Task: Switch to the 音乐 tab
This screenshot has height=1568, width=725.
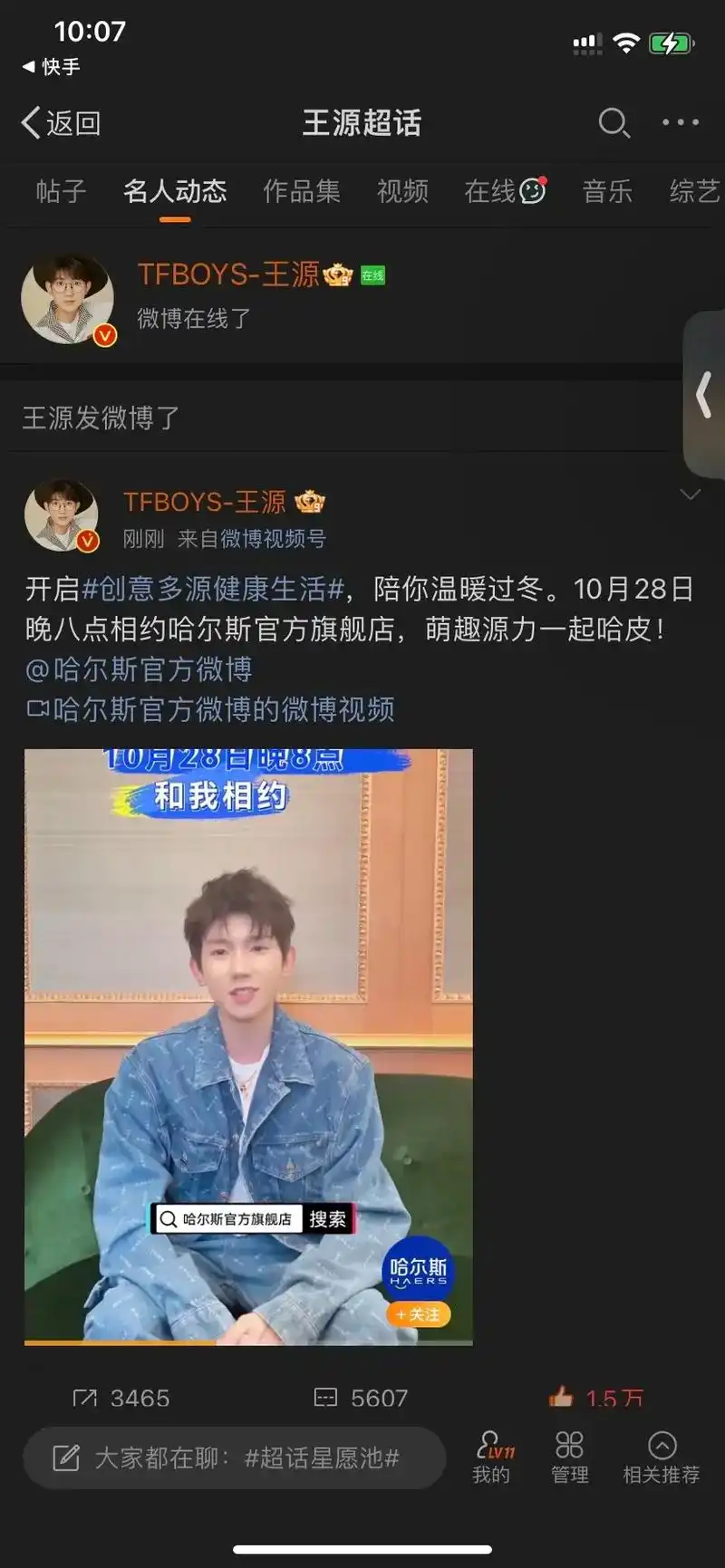Action: click(x=607, y=191)
